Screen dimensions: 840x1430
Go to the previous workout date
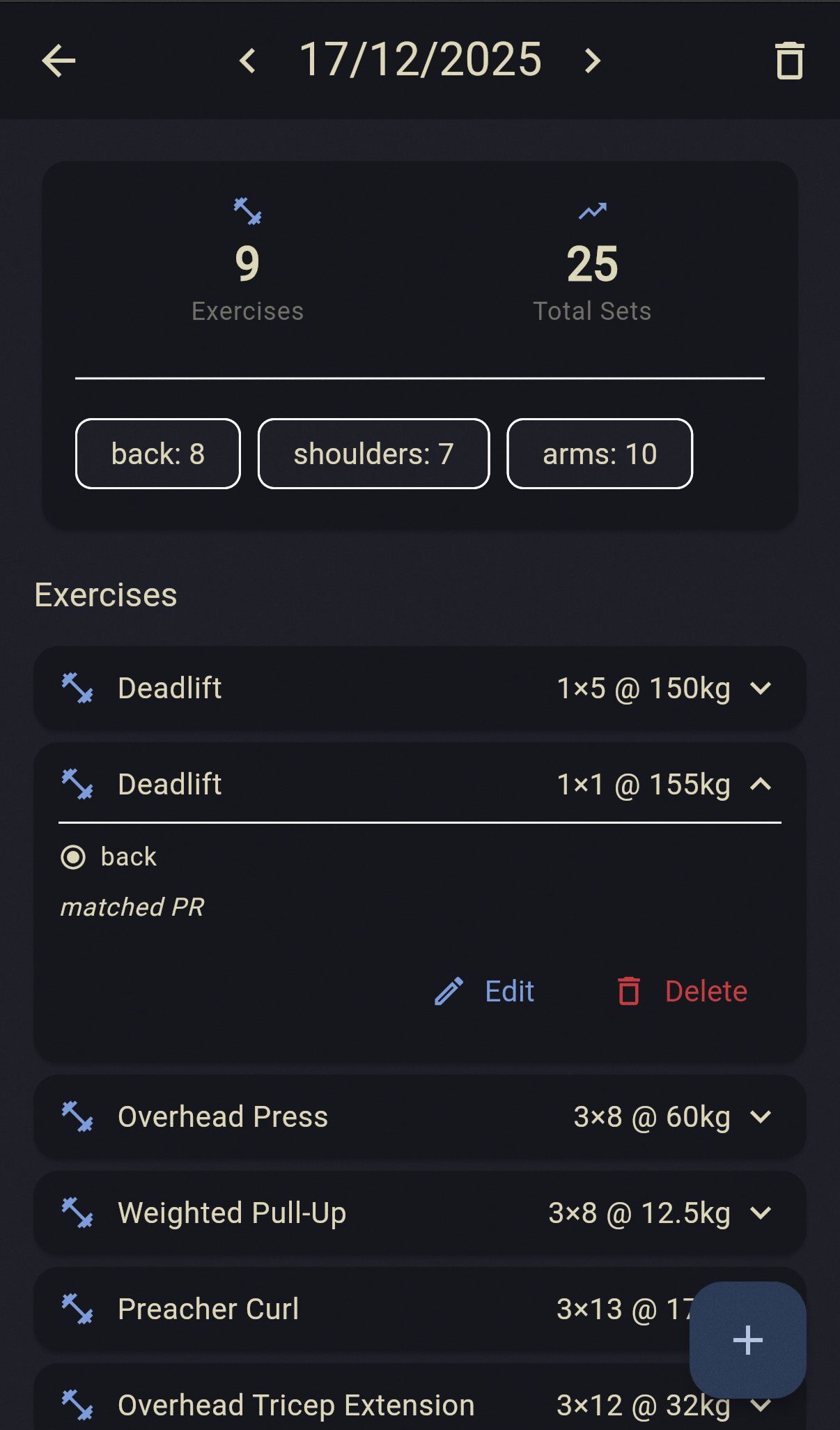click(x=247, y=59)
